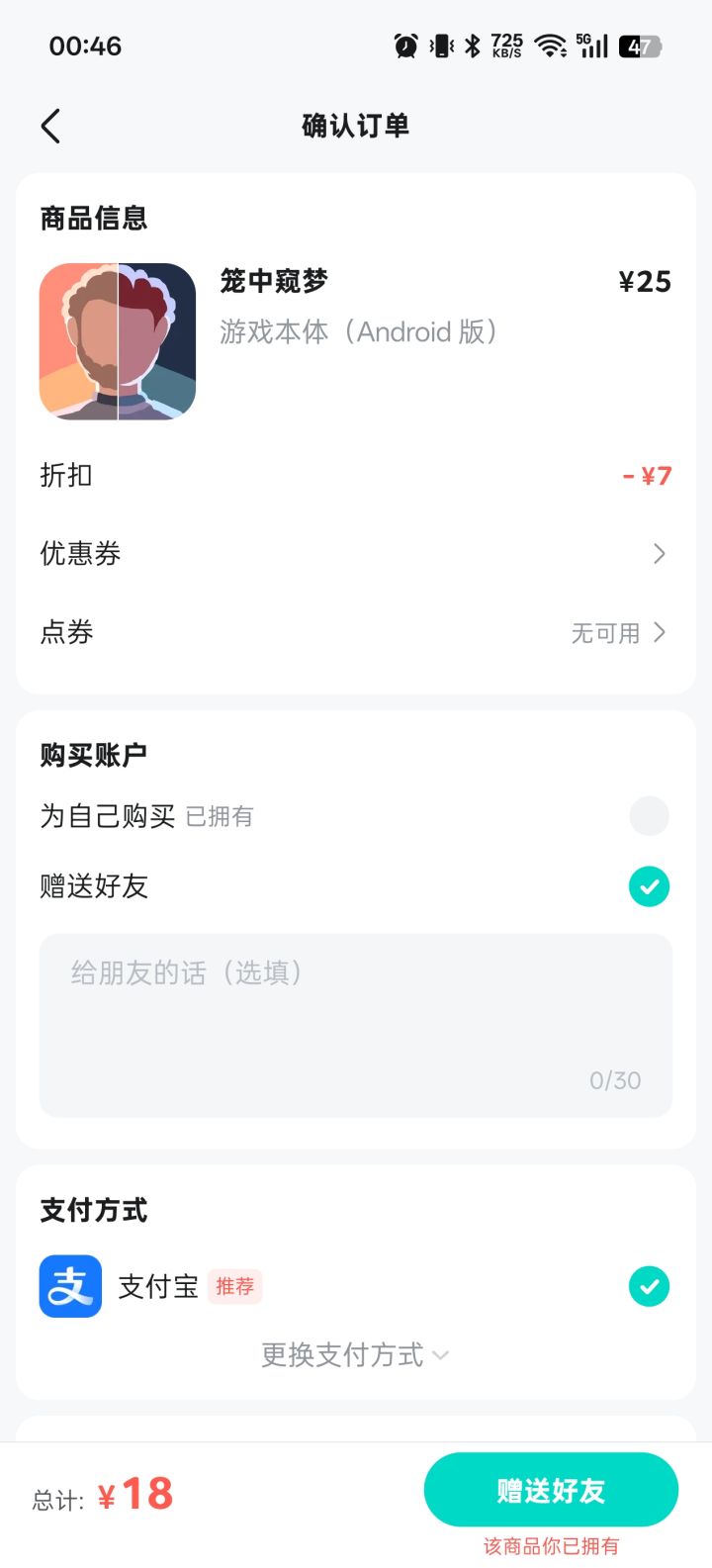Deselect the 赠送好友 purchase option
The height and width of the screenshot is (1568, 712).
point(649,886)
